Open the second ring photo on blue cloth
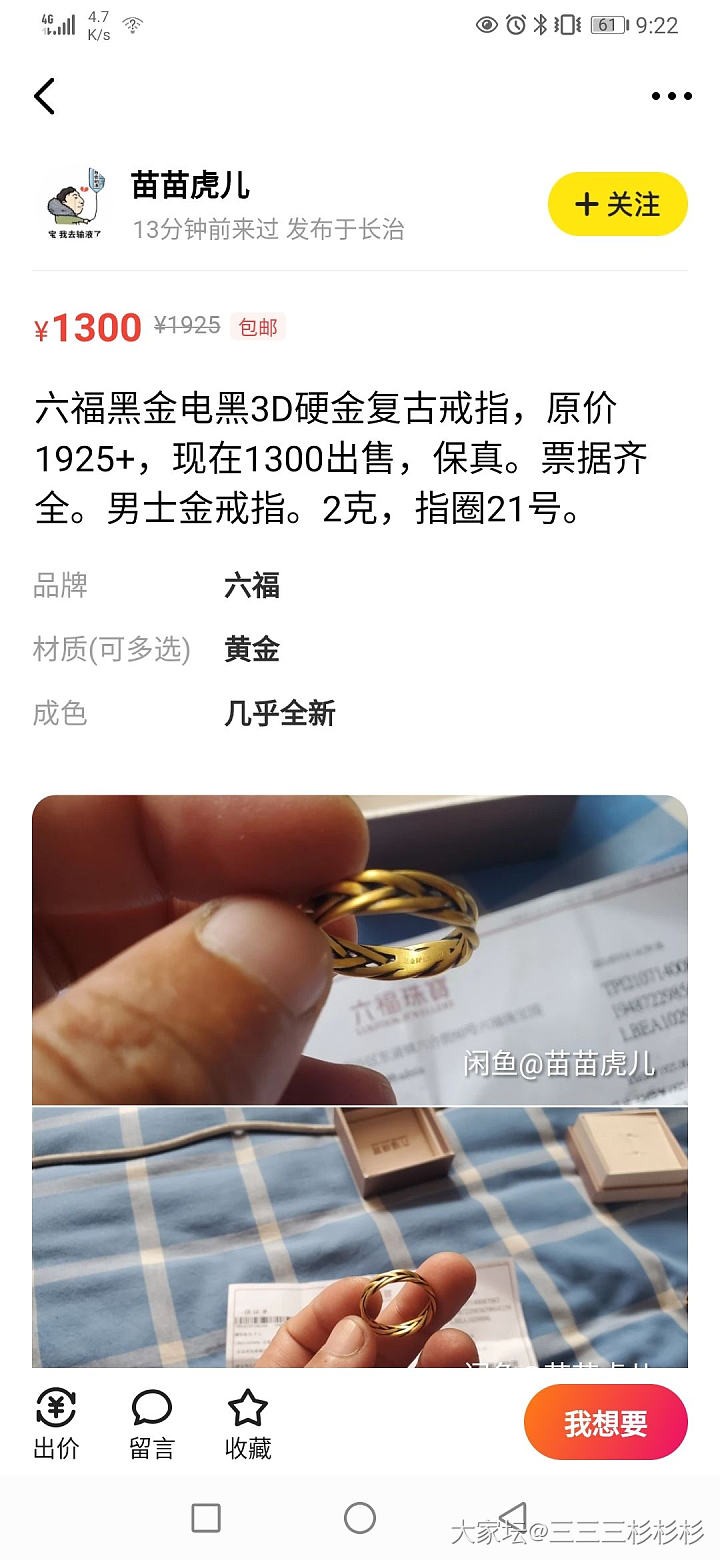The height and width of the screenshot is (1560, 720). (x=360, y=1237)
